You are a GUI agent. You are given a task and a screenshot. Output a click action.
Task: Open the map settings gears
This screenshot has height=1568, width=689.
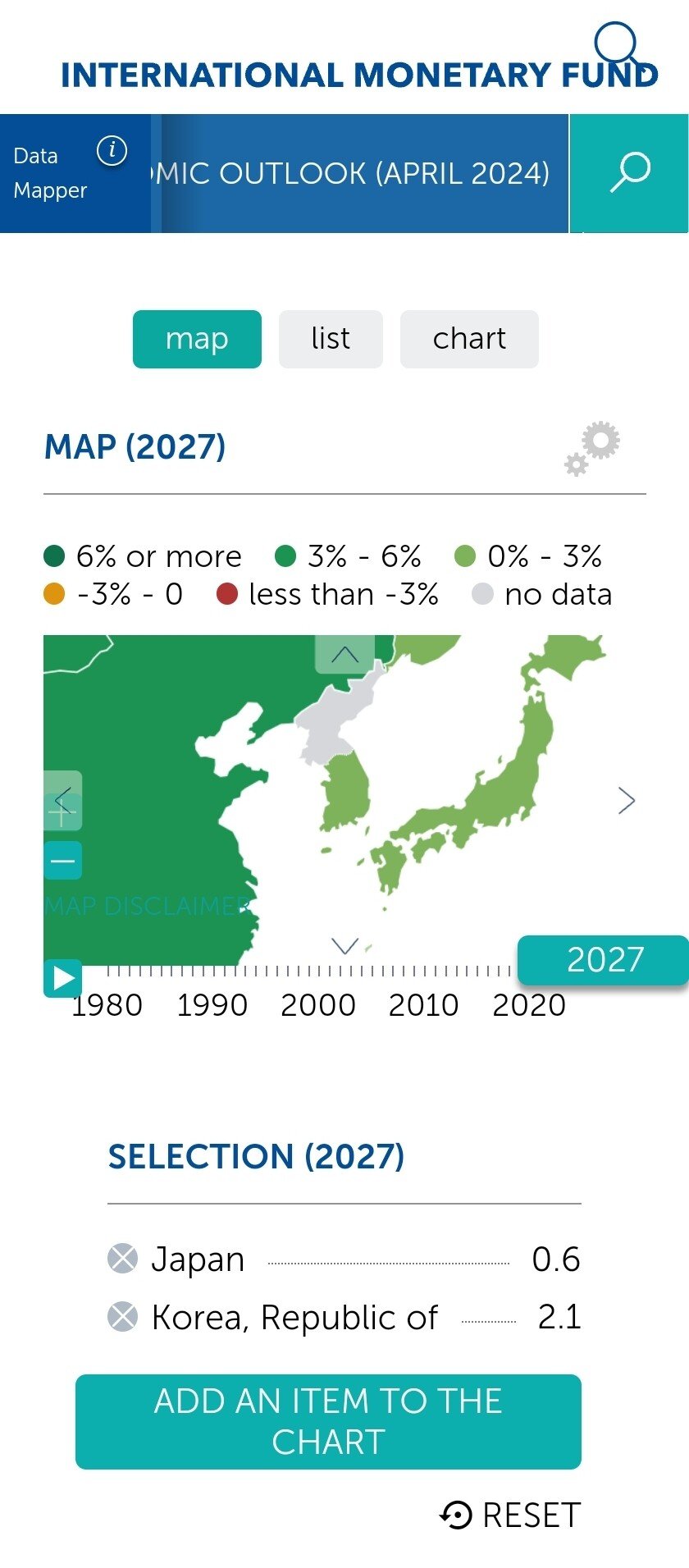(x=593, y=447)
